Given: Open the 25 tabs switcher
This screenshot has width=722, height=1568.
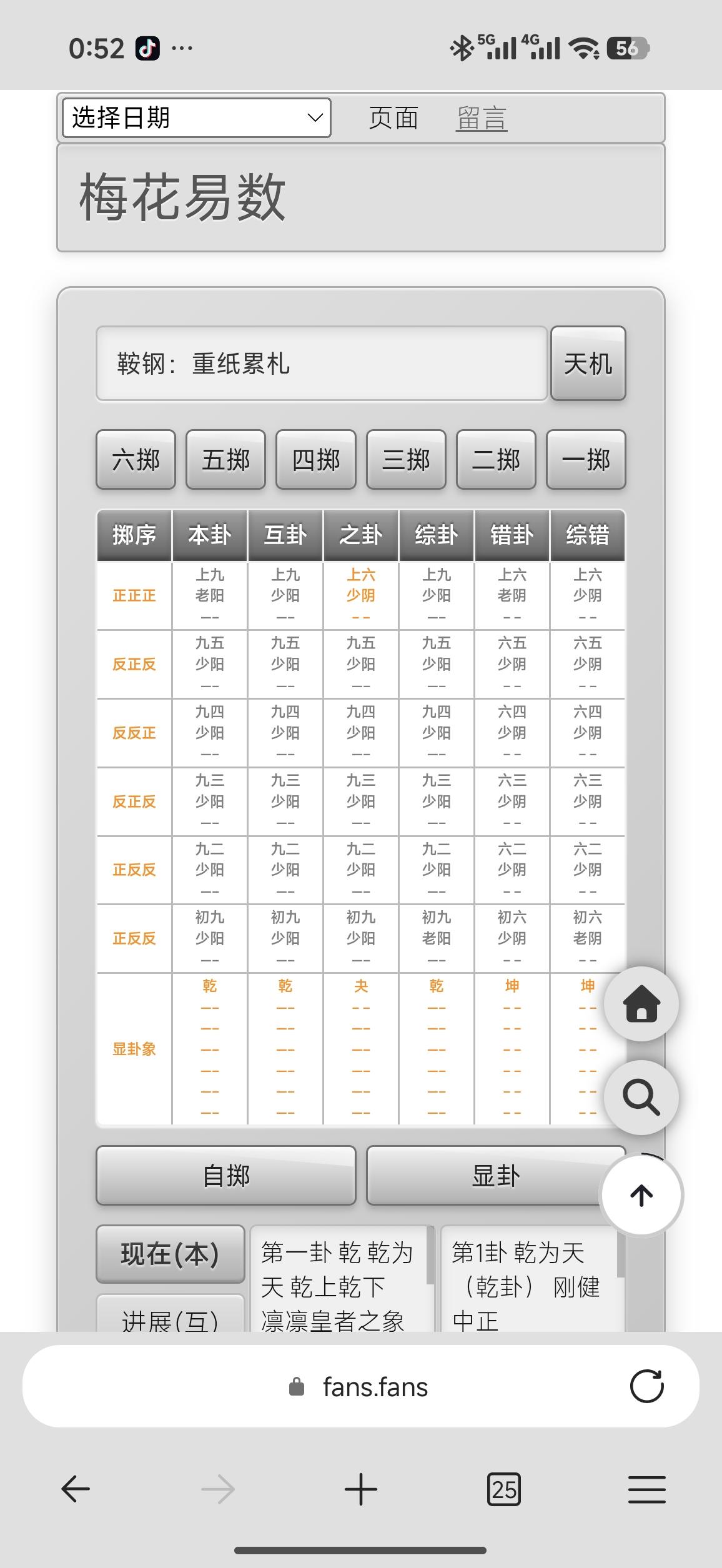Looking at the screenshot, I should pyautogui.click(x=503, y=1489).
